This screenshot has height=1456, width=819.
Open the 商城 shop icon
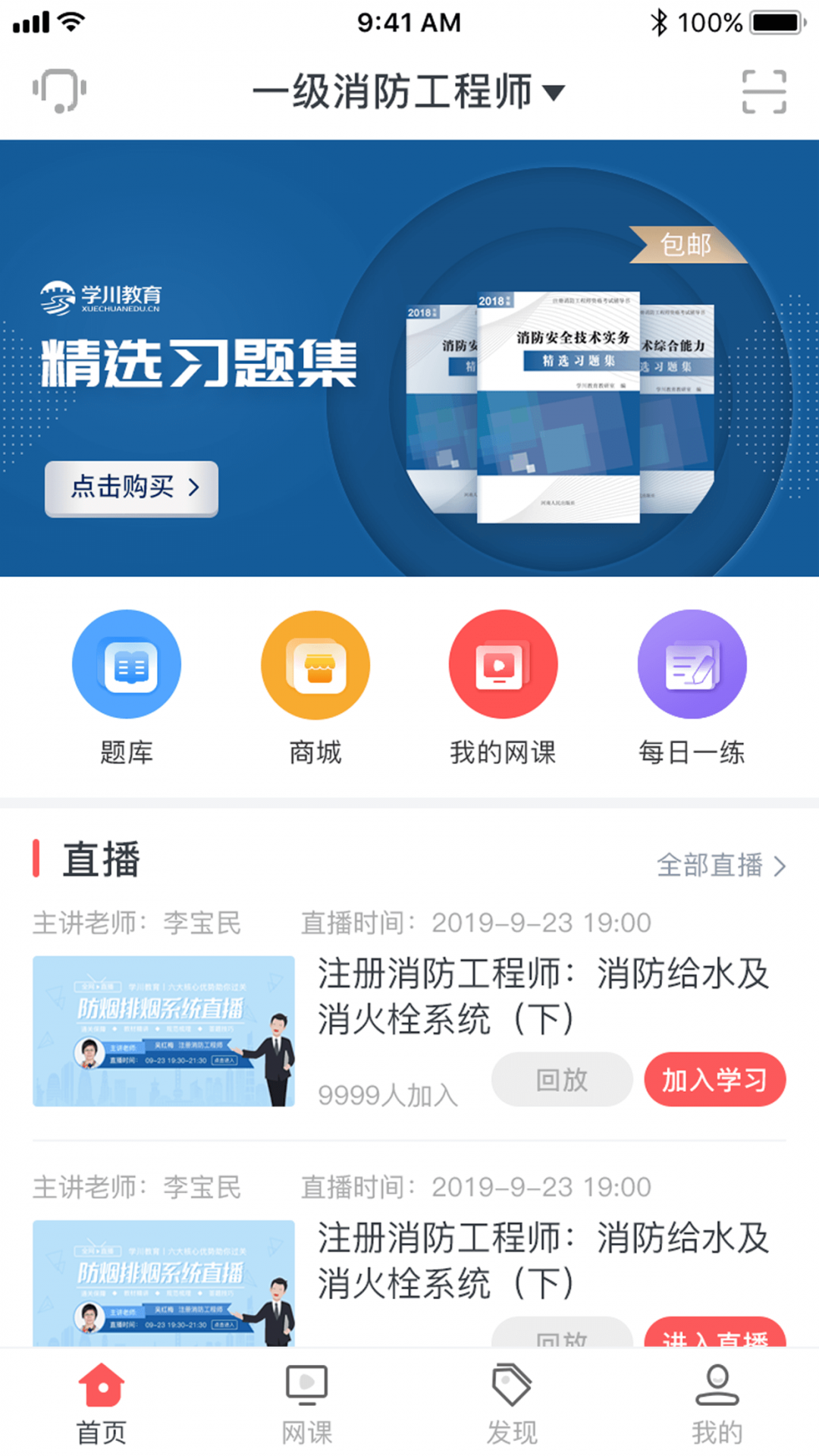[x=315, y=663]
